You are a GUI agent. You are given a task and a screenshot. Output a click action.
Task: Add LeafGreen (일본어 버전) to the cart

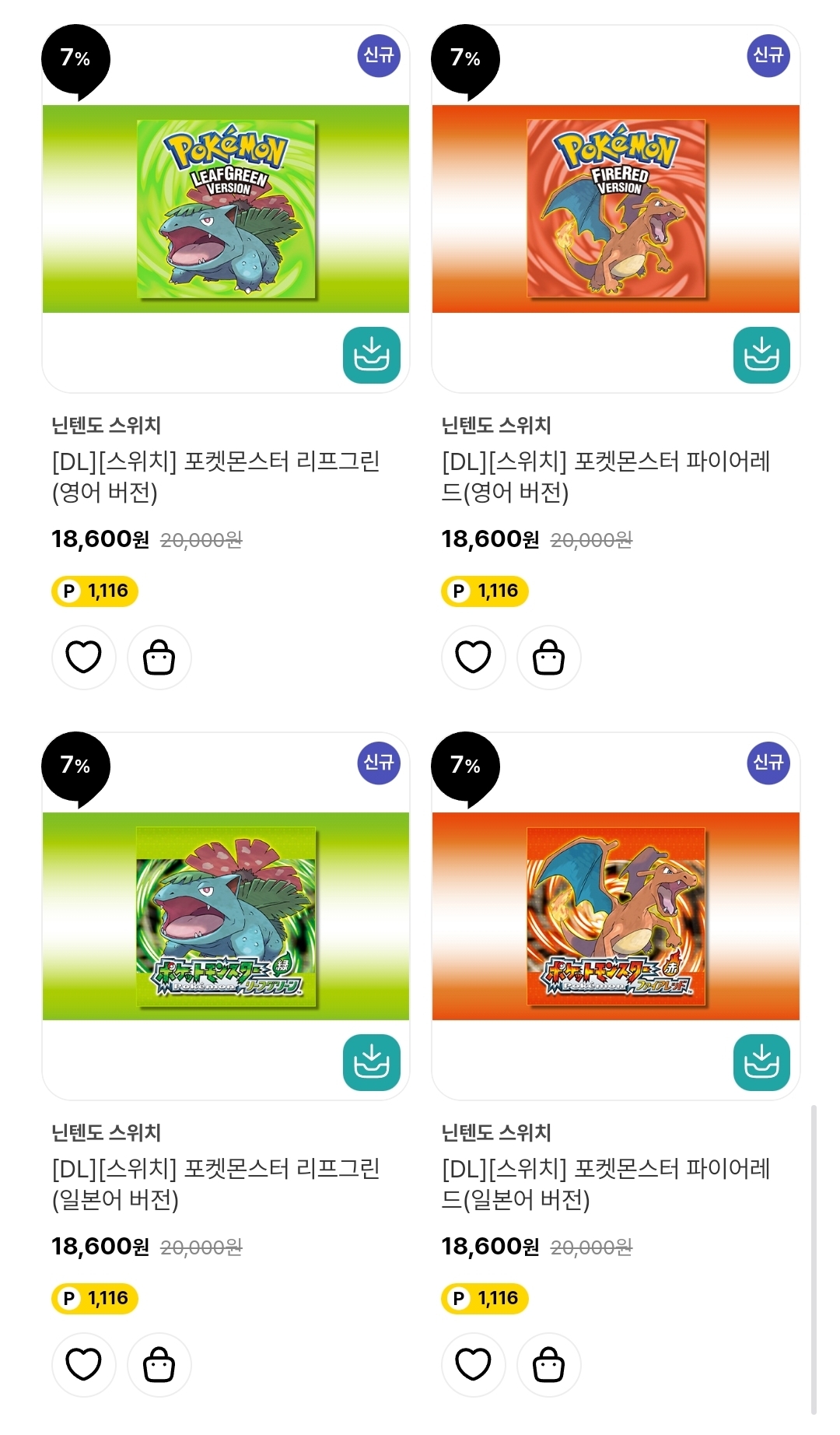tap(159, 1364)
